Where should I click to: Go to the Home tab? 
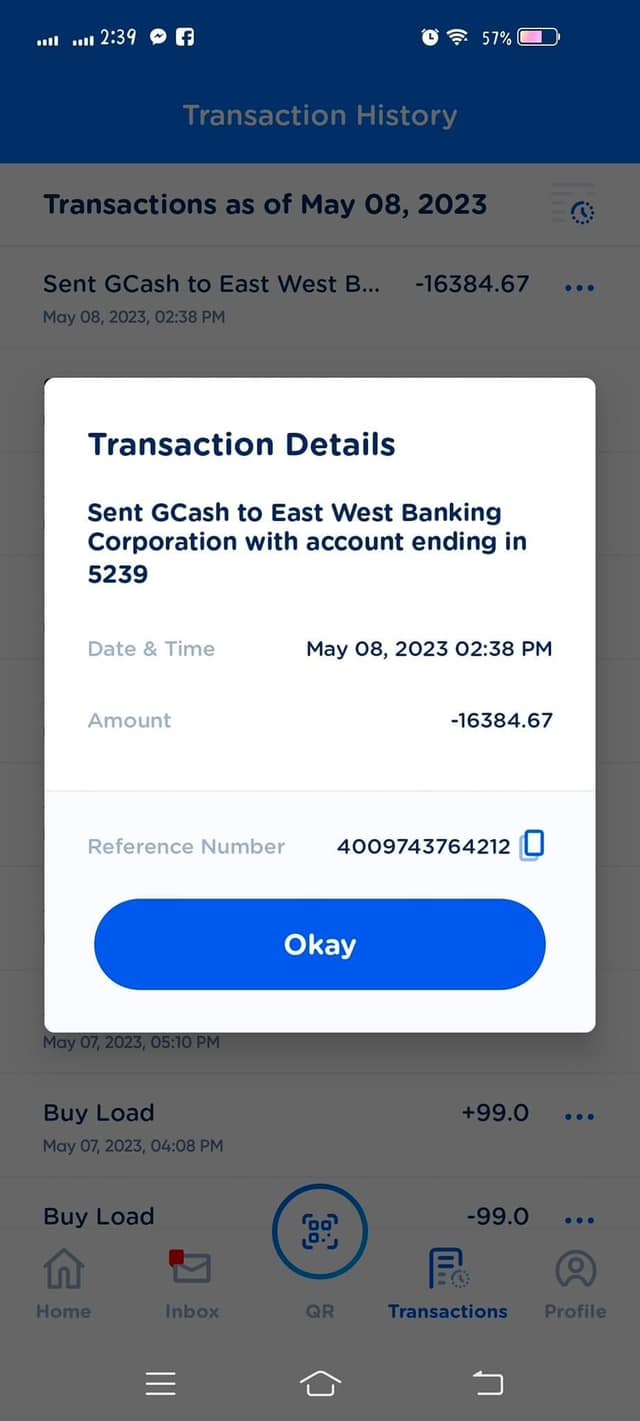click(63, 1284)
